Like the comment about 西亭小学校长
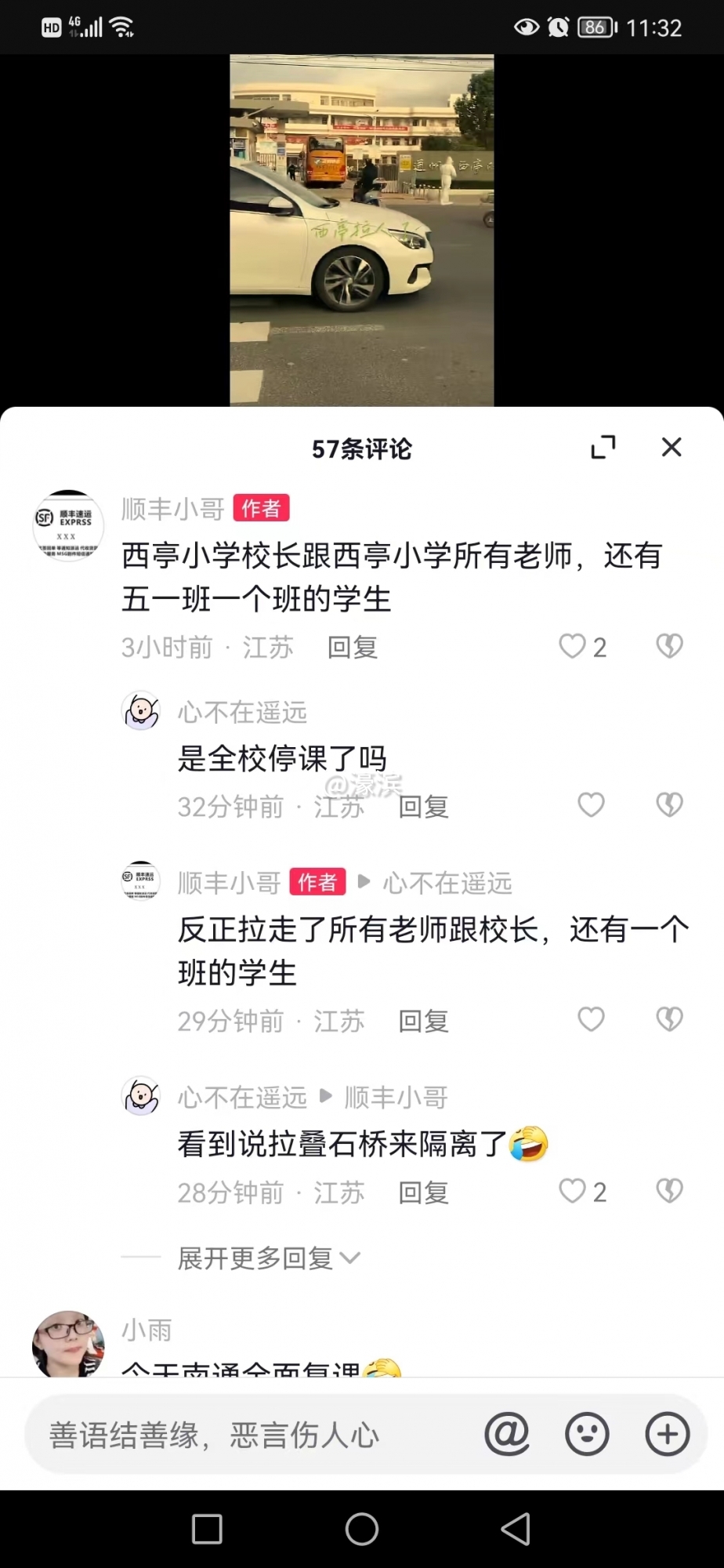Screen dimensions: 724x1568 click(574, 647)
